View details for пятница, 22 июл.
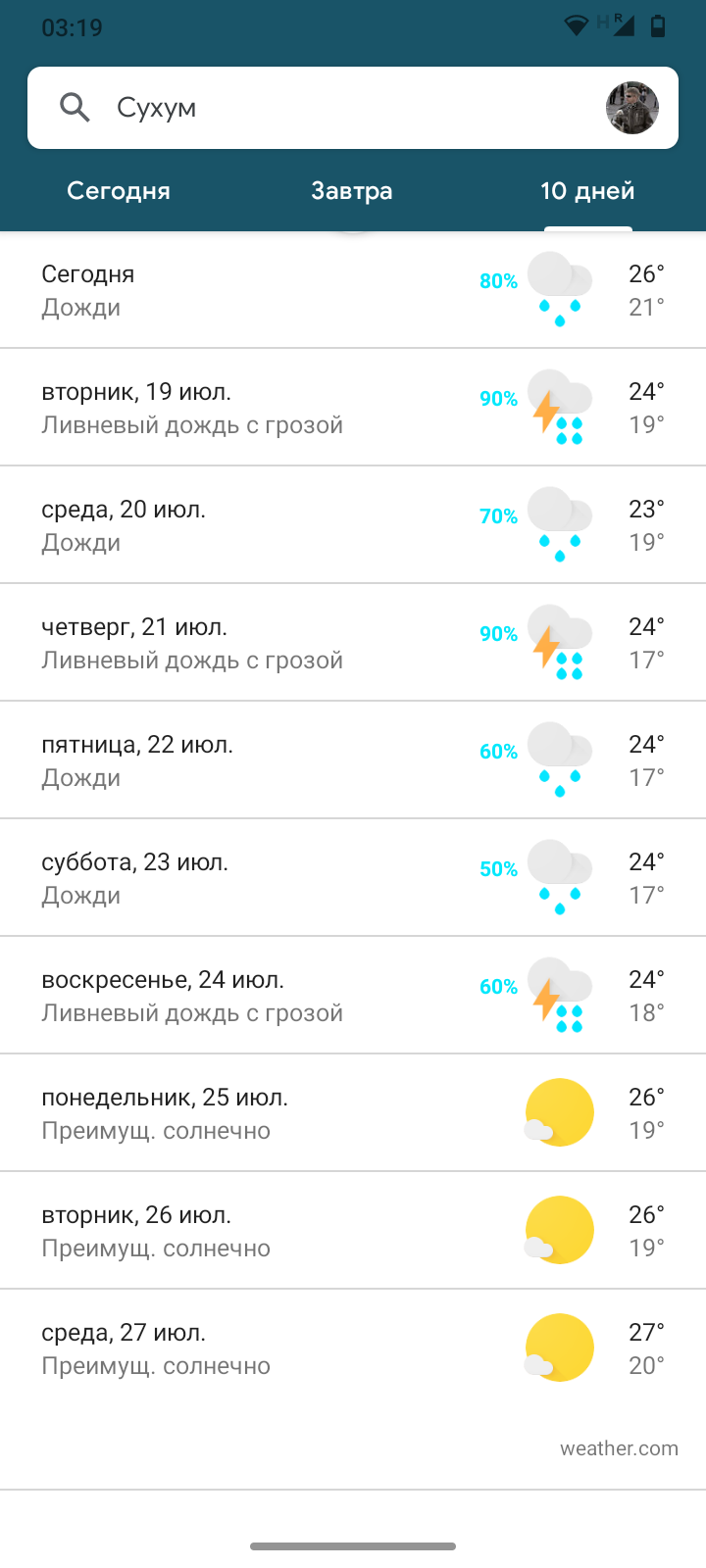This screenshot has width=706, height=1568. (353, 760)
